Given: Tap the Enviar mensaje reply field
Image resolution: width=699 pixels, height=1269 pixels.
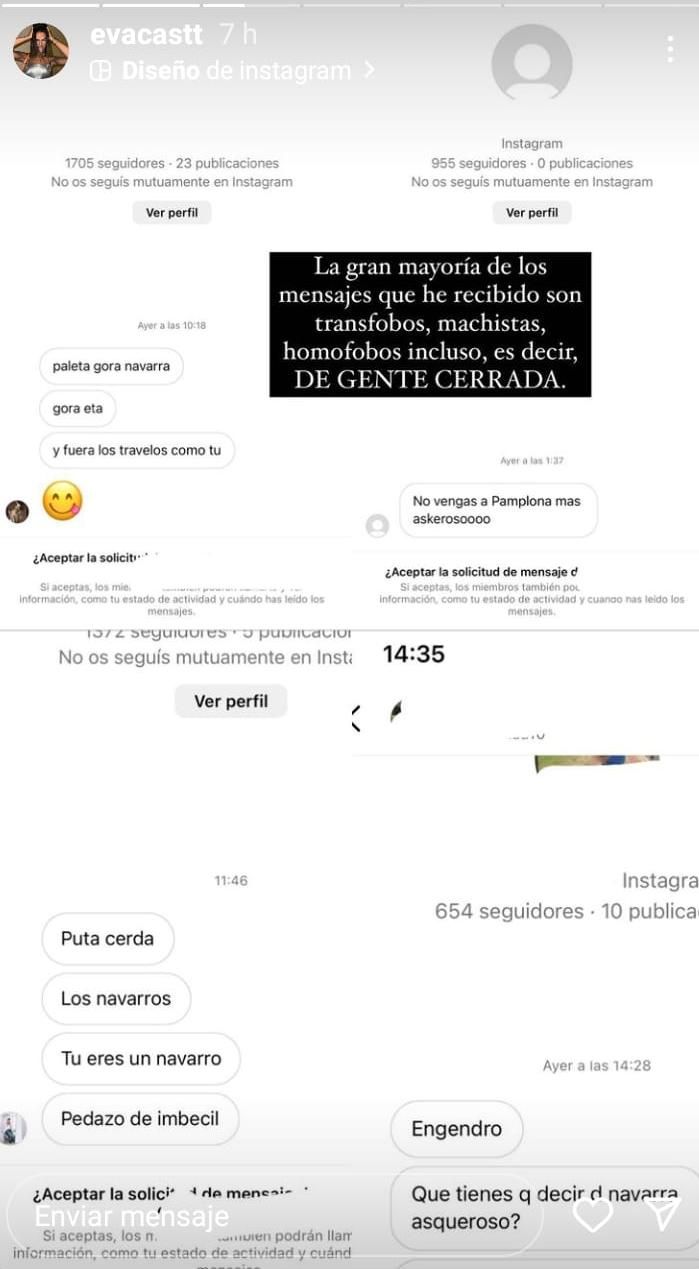Looking at the screenshot, I should [x=270, y=1216].
